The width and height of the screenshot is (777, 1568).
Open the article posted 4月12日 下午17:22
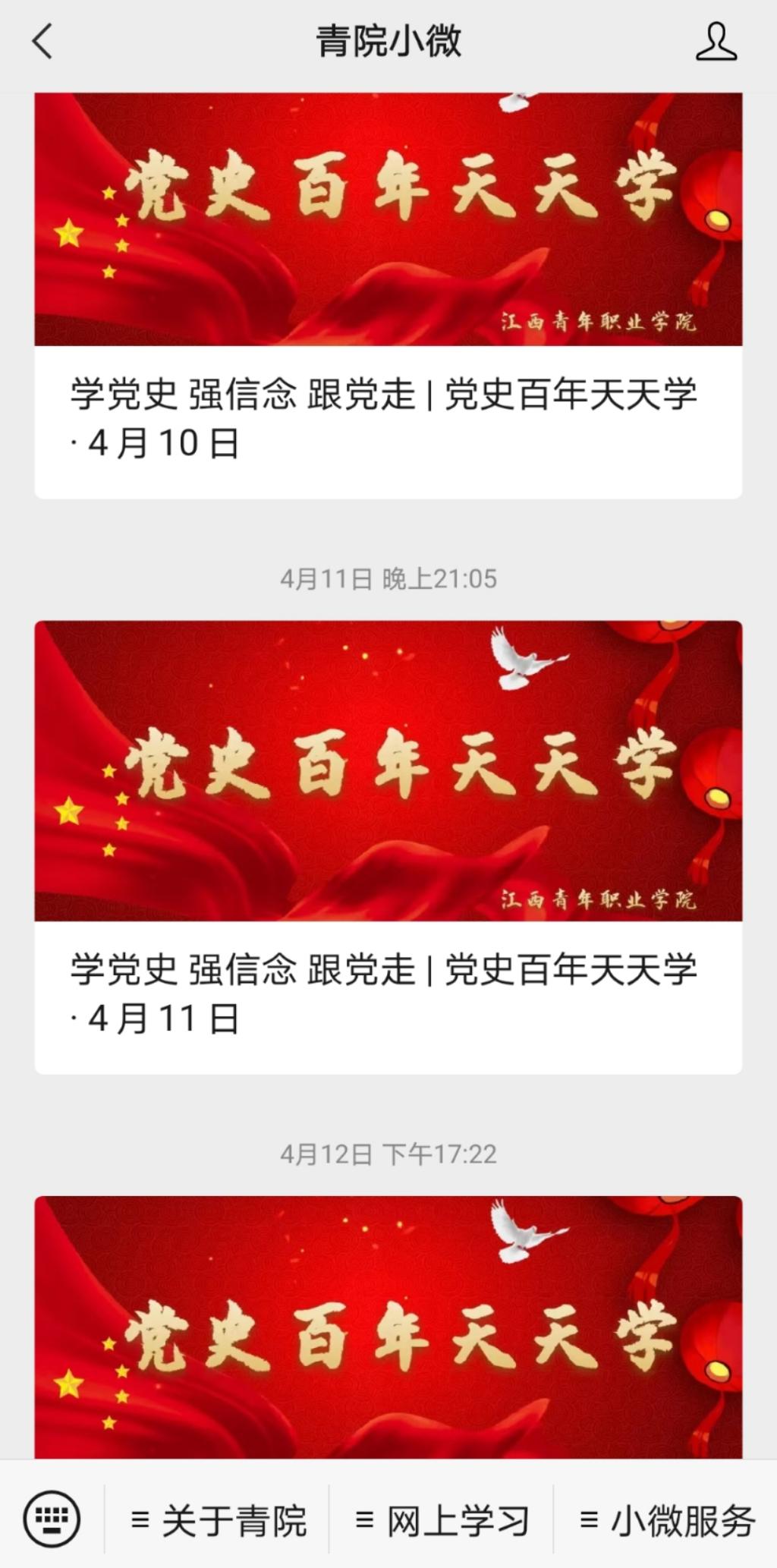click(x=388, y=1327)
